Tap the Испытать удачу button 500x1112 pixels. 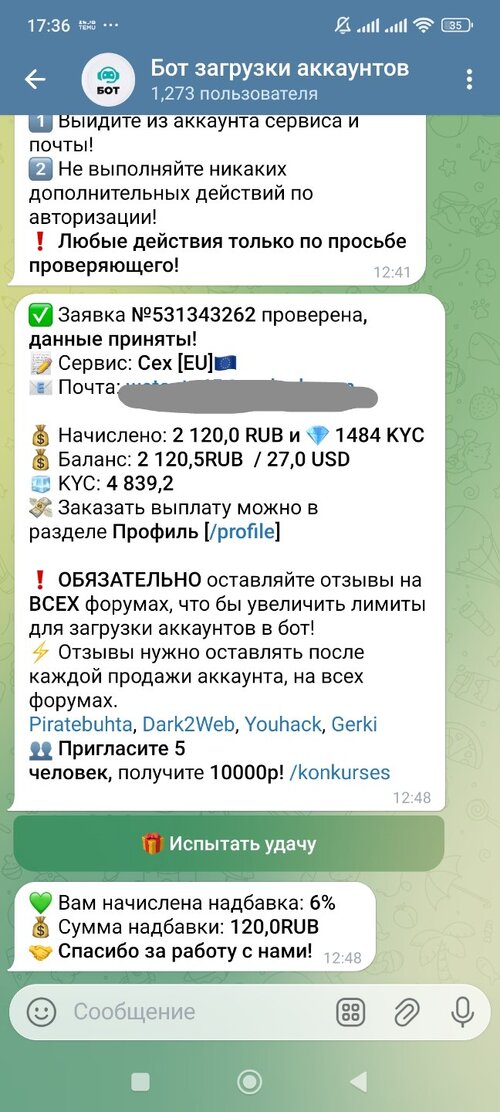pos(229,844)
